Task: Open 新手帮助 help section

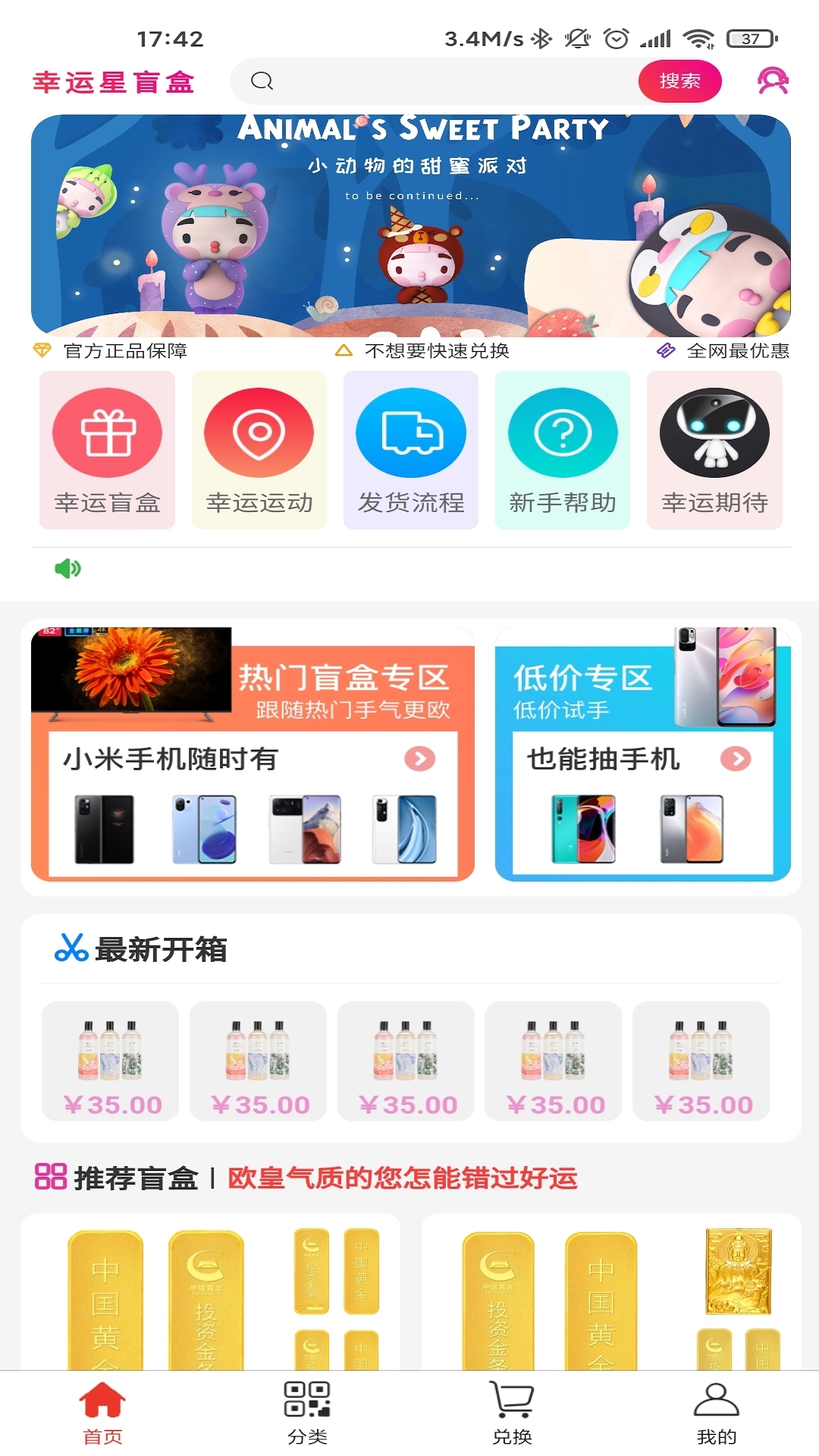Action: [x=563, y=450]
